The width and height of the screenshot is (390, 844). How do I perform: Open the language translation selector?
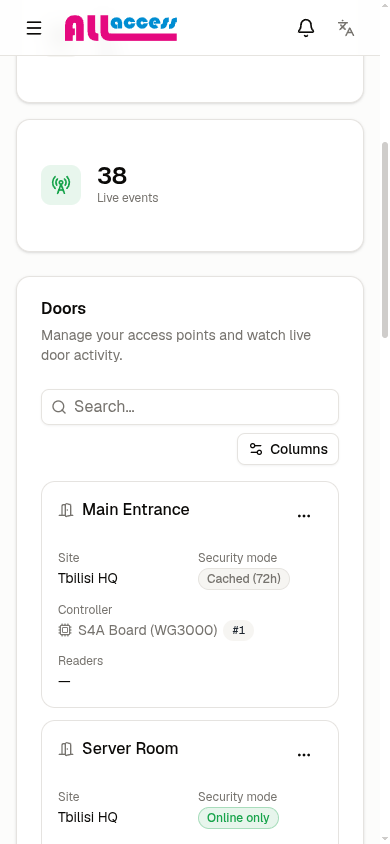point(346,28)
